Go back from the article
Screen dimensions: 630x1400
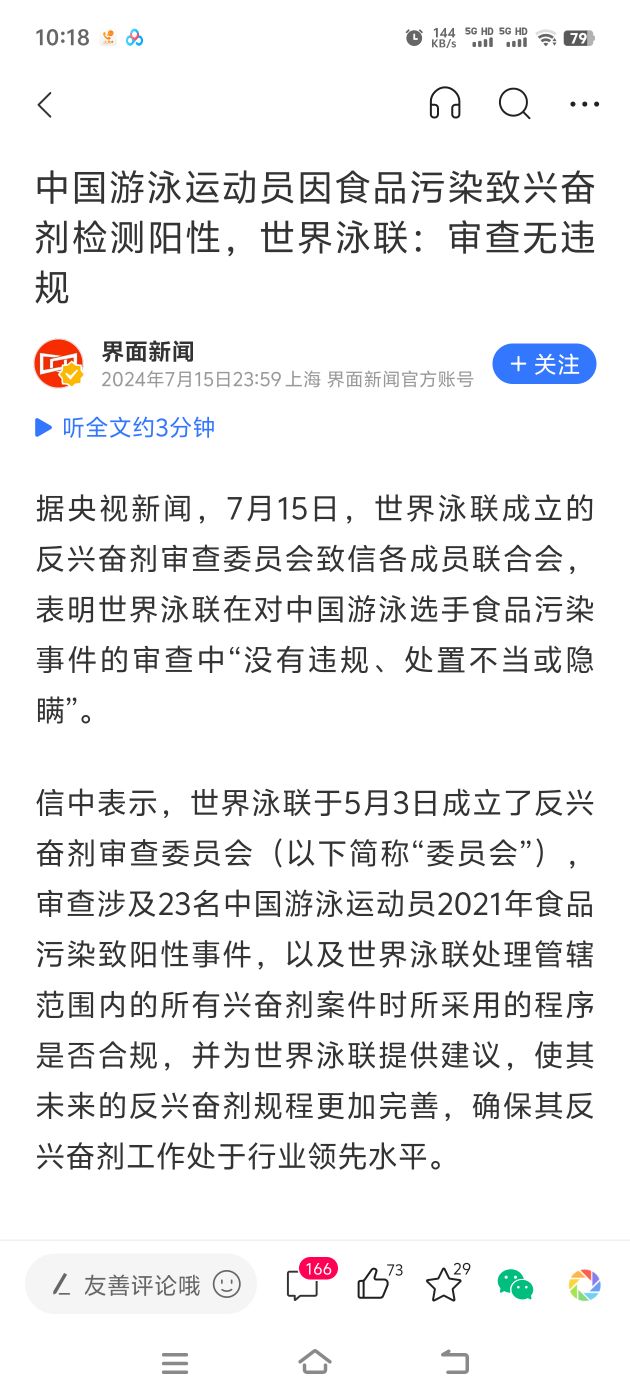45,105
